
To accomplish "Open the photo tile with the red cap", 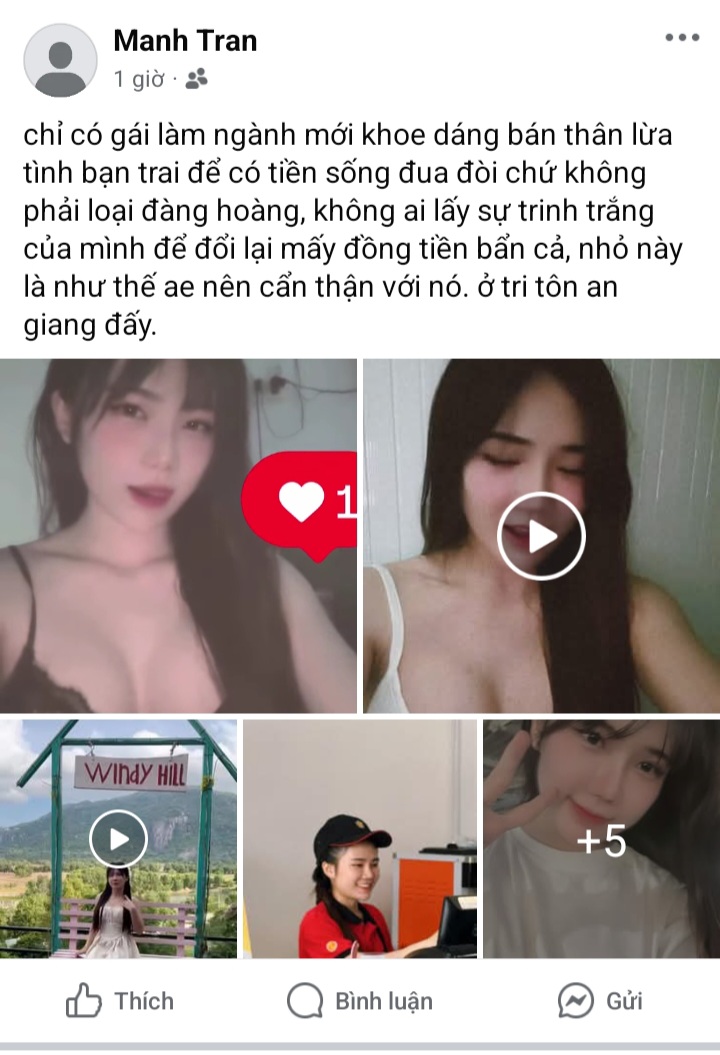I will pos(360,839).
